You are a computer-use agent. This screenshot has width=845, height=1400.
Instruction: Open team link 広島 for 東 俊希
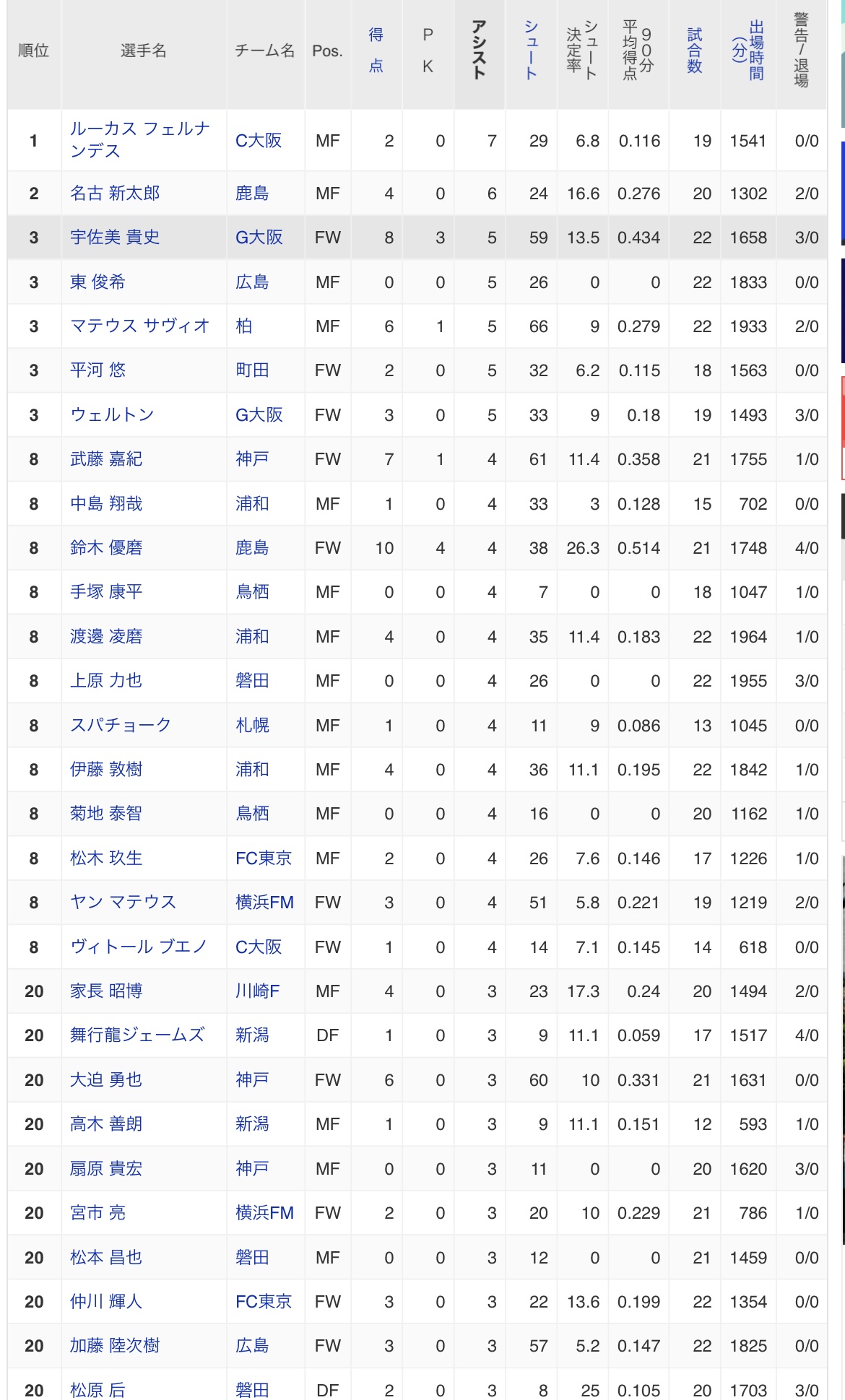252,282
